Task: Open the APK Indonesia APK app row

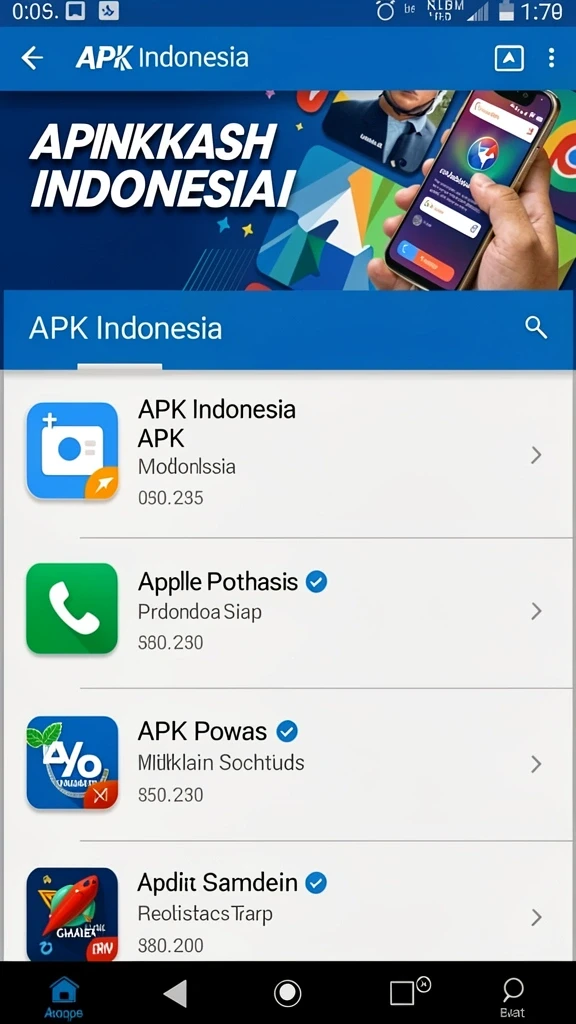Action: coord(288,455)
